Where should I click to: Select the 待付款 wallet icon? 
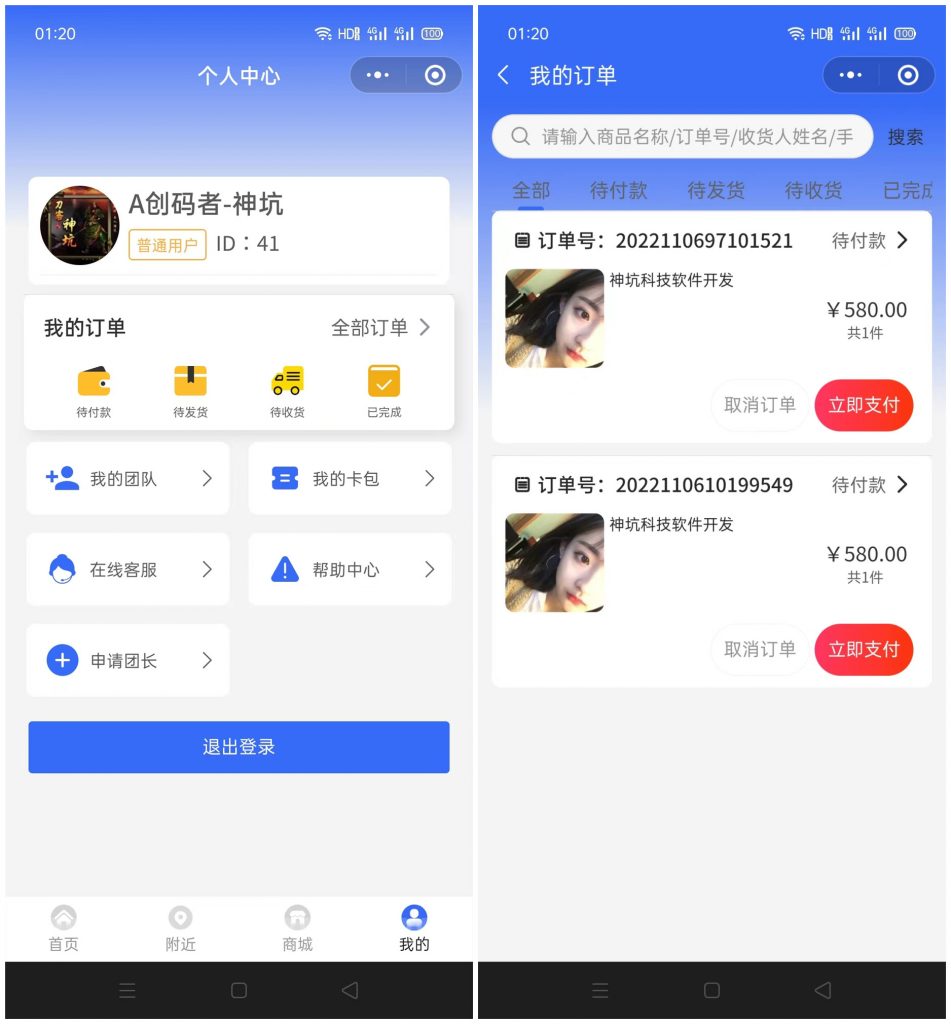pyautogui.click(x=95, y=379)
